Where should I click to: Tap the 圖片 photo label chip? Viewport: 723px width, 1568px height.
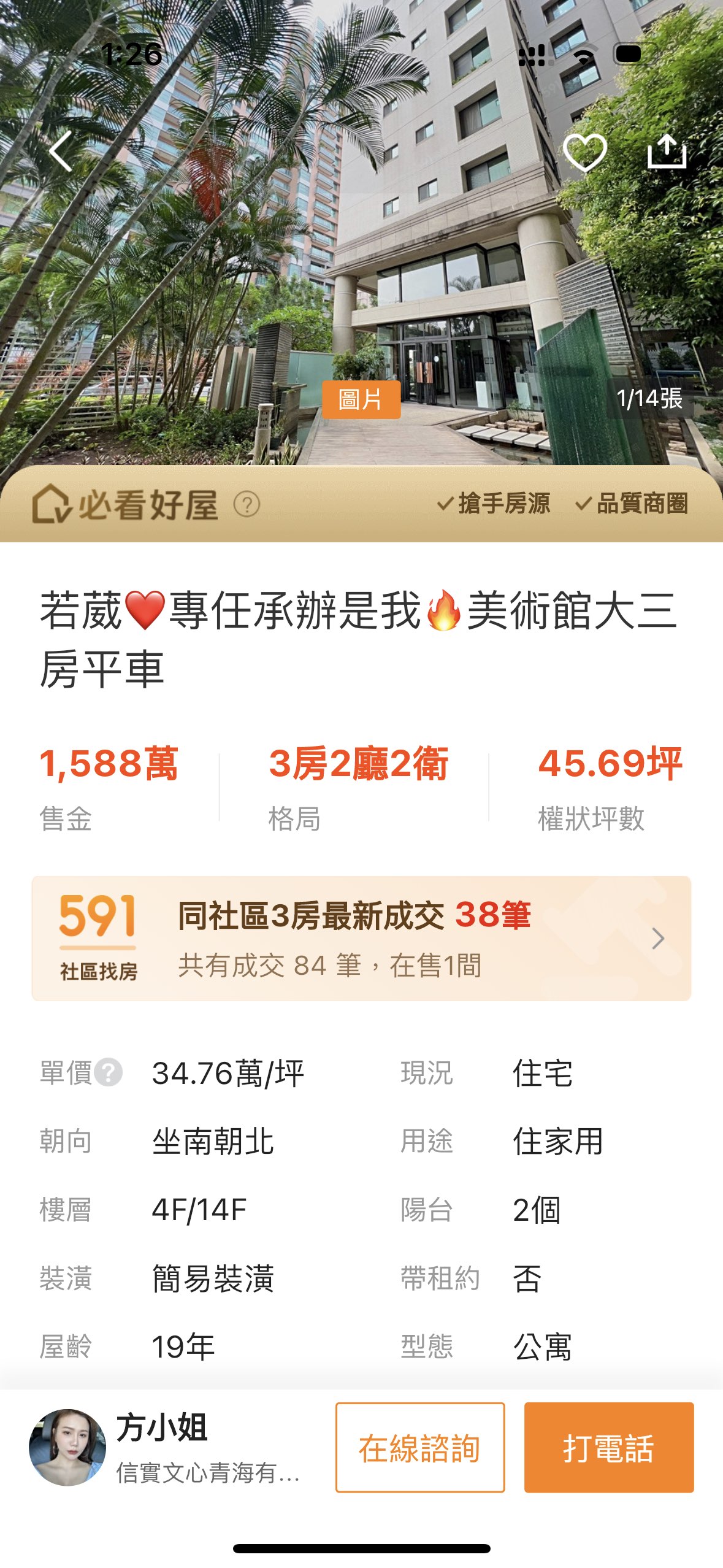pyautogui.click(x=361, y=399)
